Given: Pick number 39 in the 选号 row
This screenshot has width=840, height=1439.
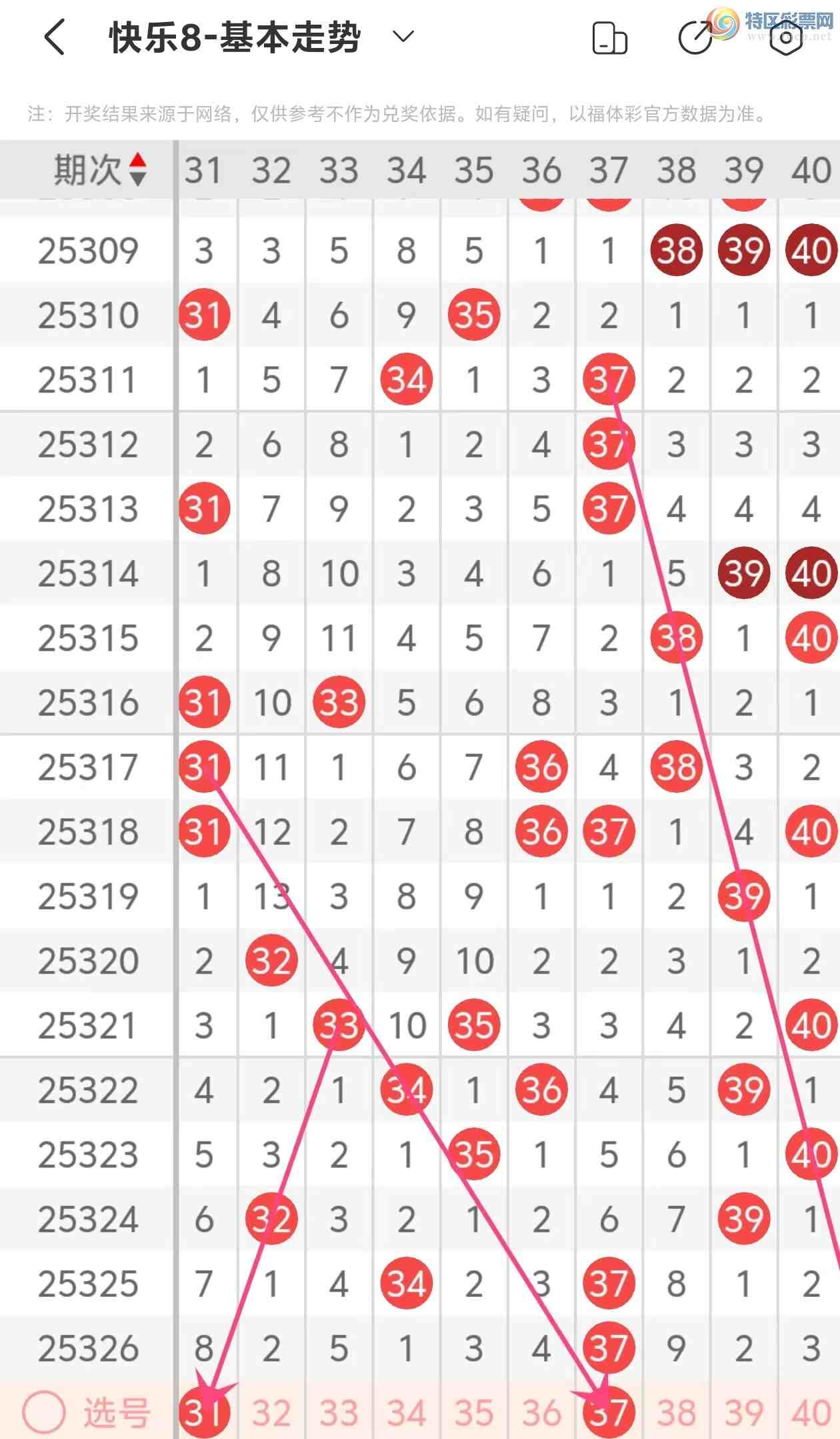Looking at the screenshot, I should coord(743,1412).
